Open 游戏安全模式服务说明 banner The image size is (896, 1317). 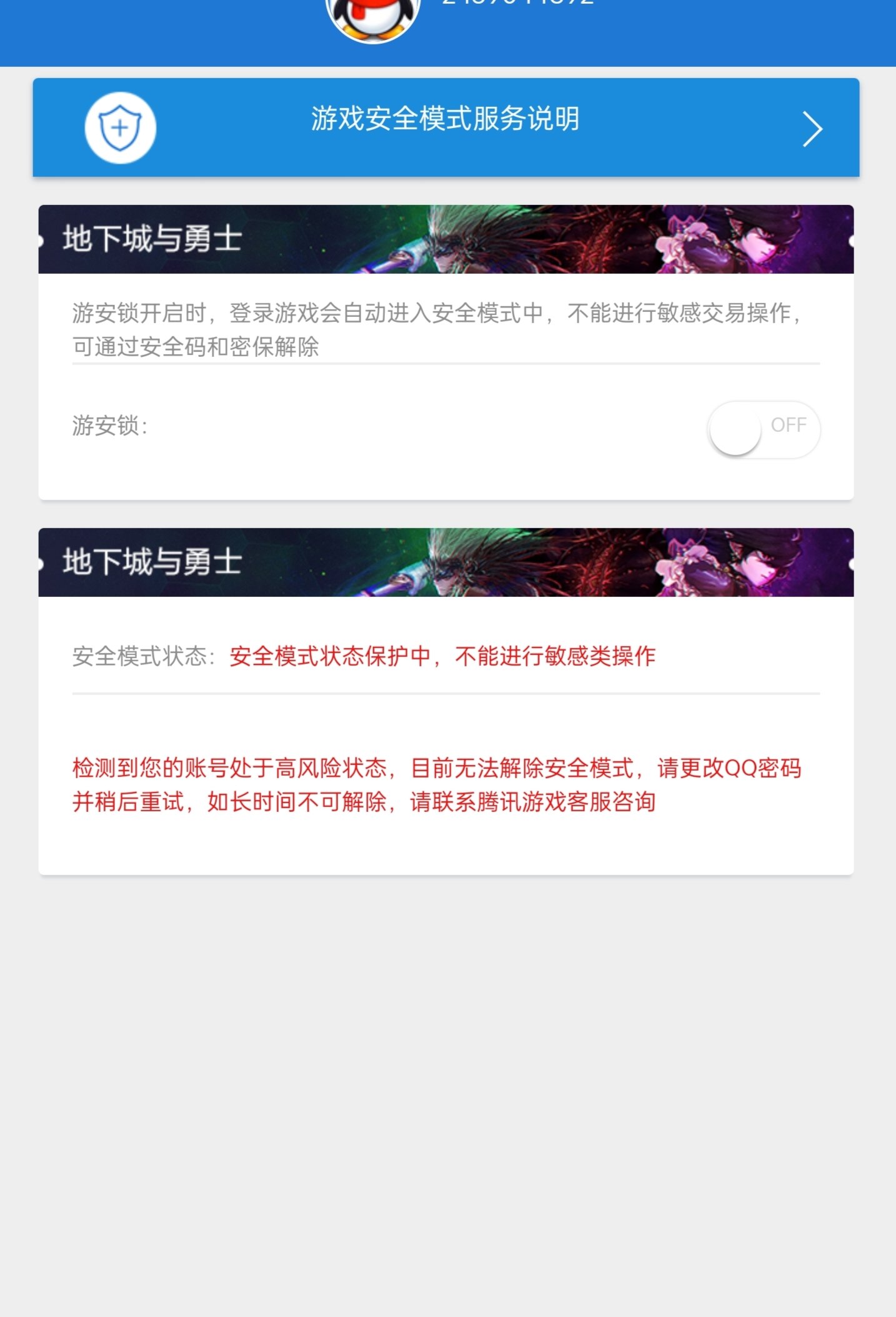point(446,128)
